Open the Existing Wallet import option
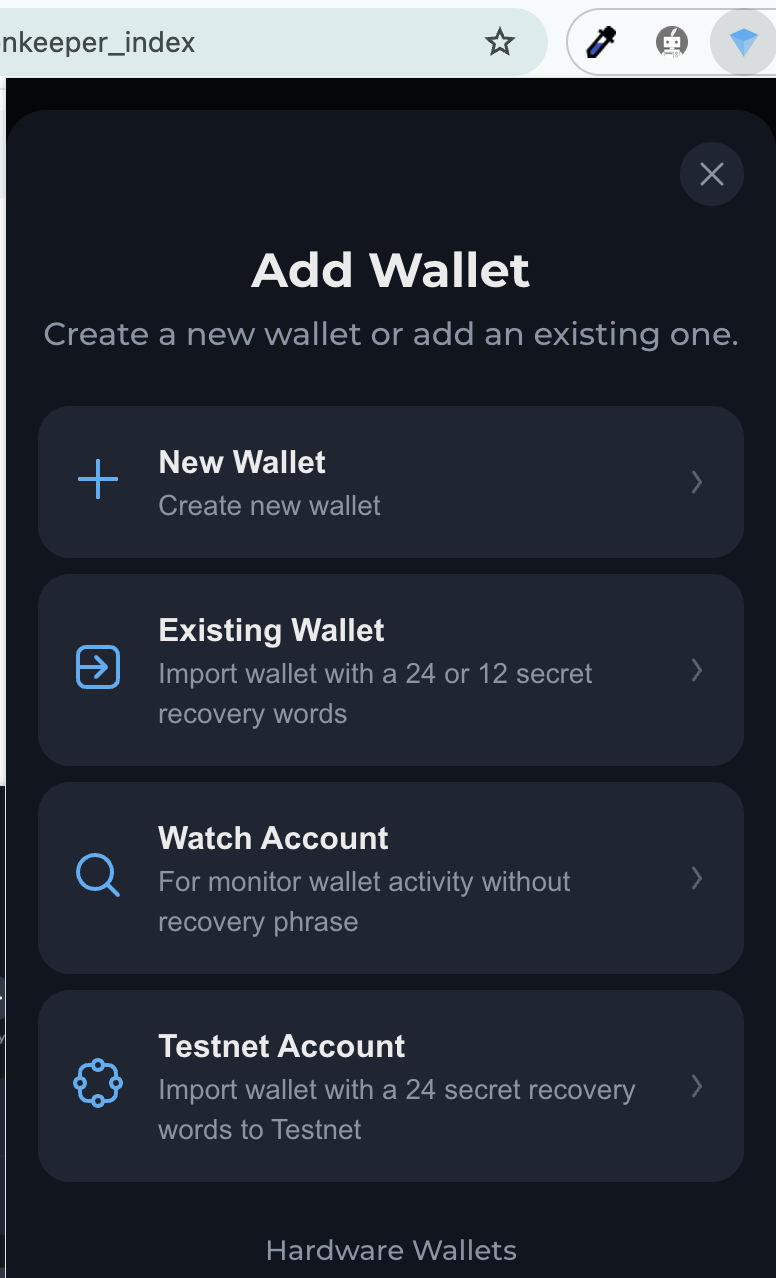Screen dimensions: 776x1278 391,670
